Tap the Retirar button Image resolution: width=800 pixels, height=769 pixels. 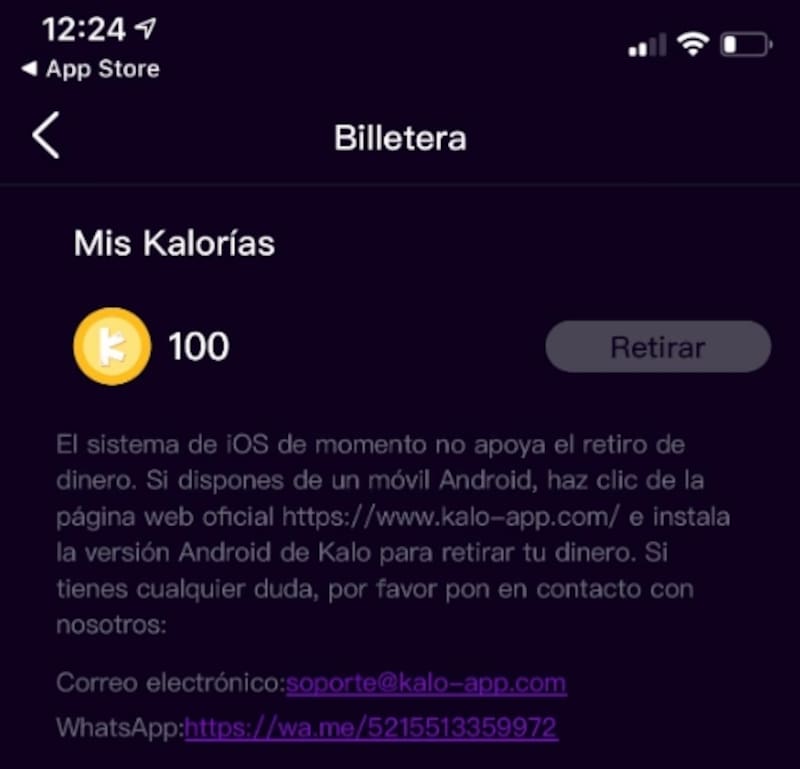657,347
